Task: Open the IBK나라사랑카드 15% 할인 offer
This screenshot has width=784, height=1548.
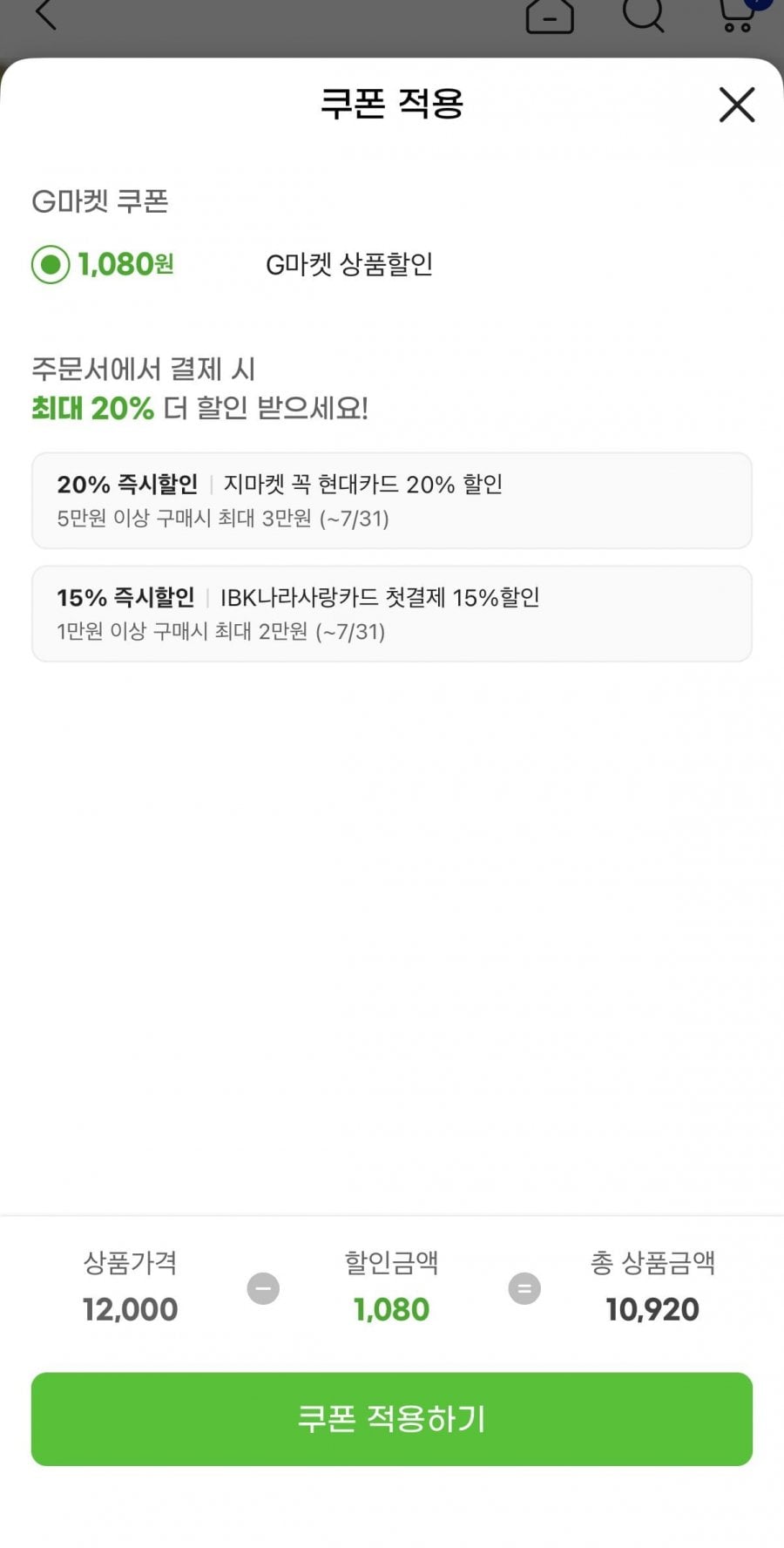Action: point(392,614)
